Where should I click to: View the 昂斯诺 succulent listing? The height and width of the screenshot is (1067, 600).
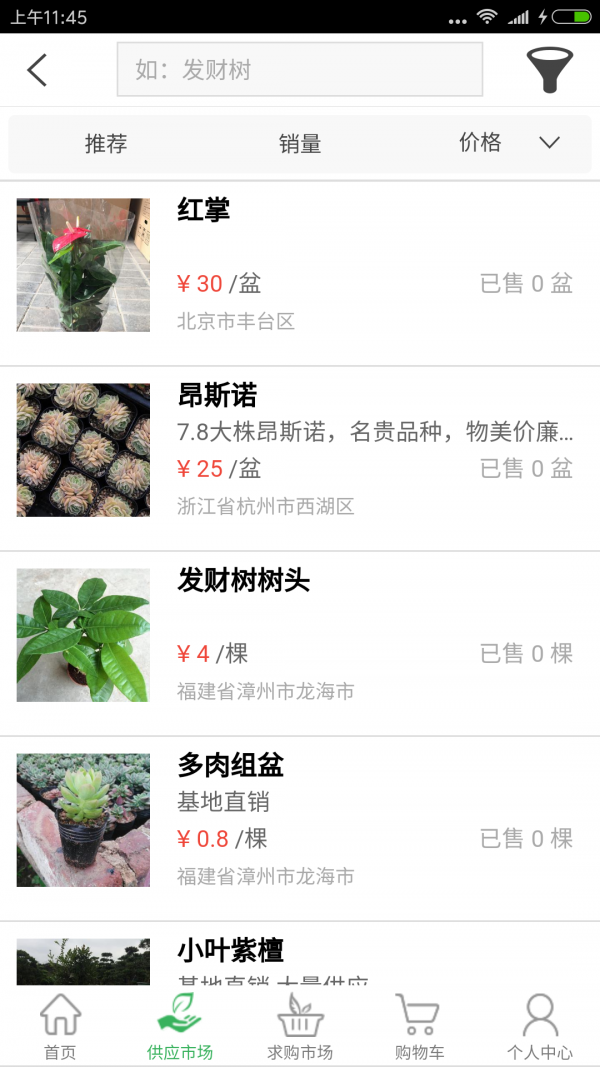point(300,450)
